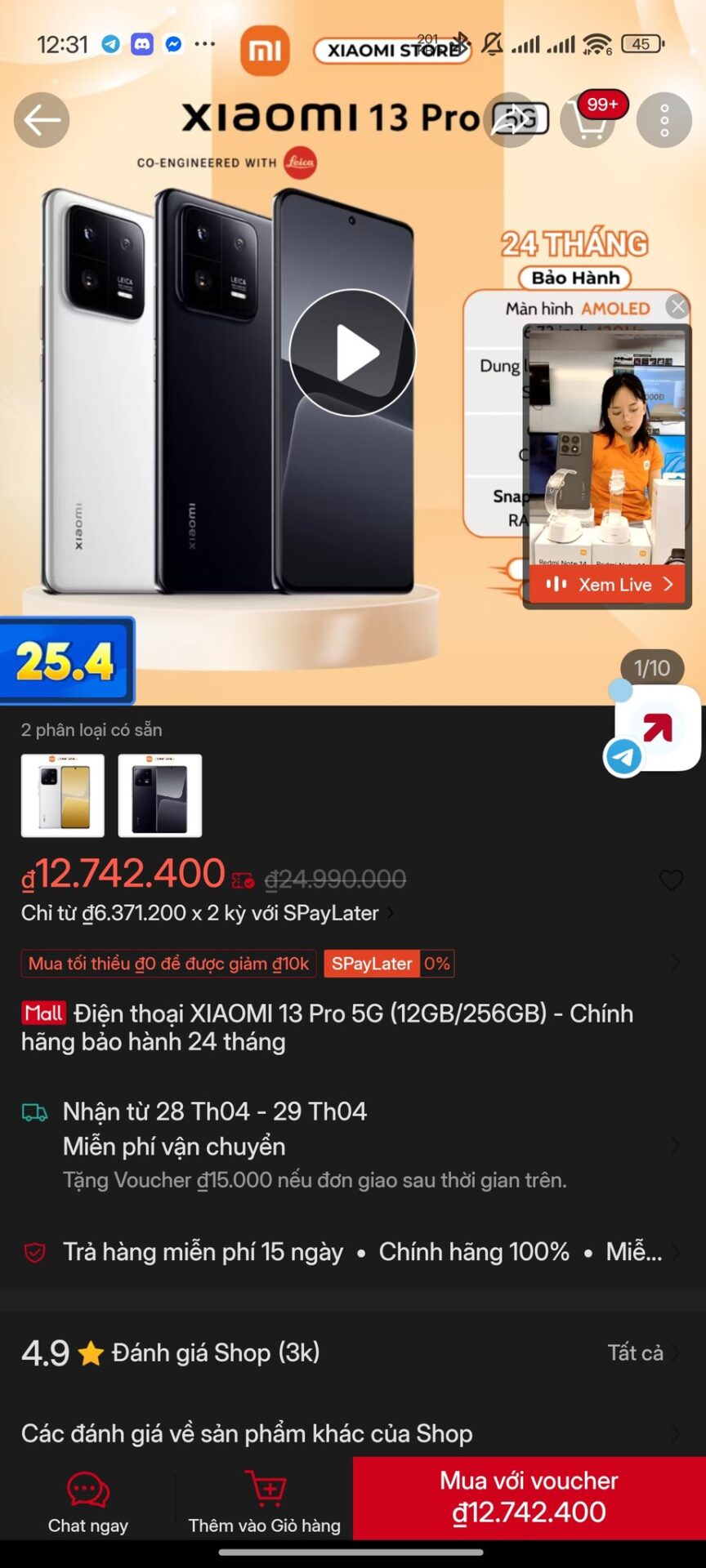This screenshot has width=706, height=1568.
Task: Select the white phone variant thumbnail
Action: [x=63, y=795]
